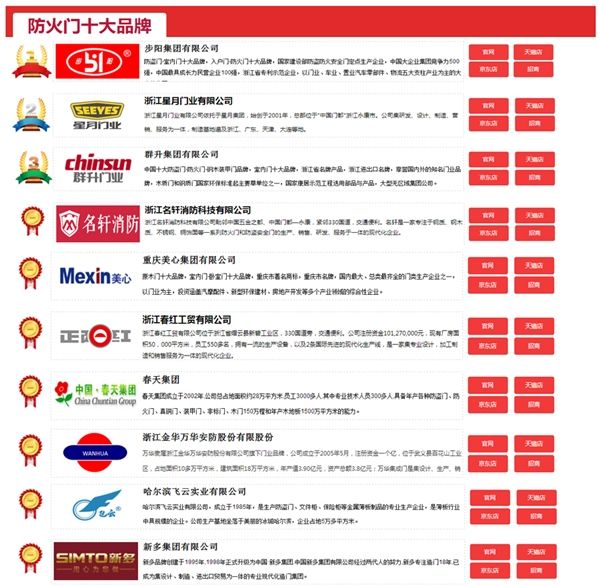Visit 天猫店 of 步阳集团有限公司
Screen dimensions: 600x586
click(x=534, y=51)
